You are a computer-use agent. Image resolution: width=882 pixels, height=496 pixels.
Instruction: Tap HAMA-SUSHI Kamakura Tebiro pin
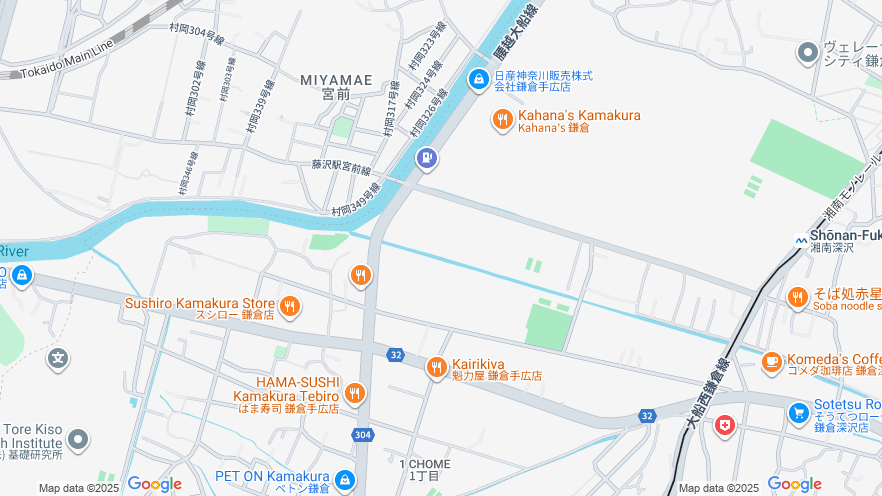click(354, 394)
